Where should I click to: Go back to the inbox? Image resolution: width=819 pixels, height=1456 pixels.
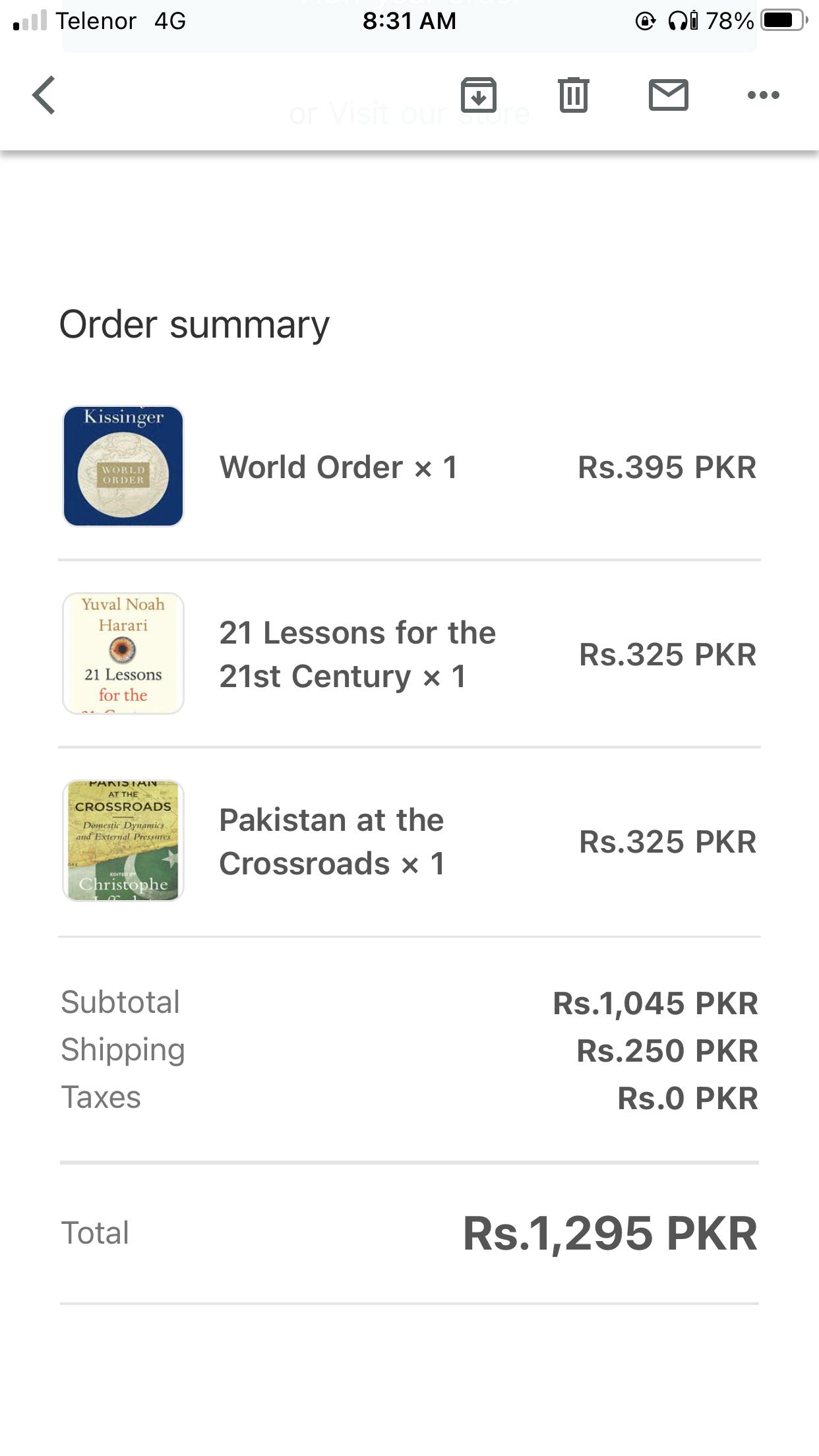pyautogui.click(x=44, y=96)
